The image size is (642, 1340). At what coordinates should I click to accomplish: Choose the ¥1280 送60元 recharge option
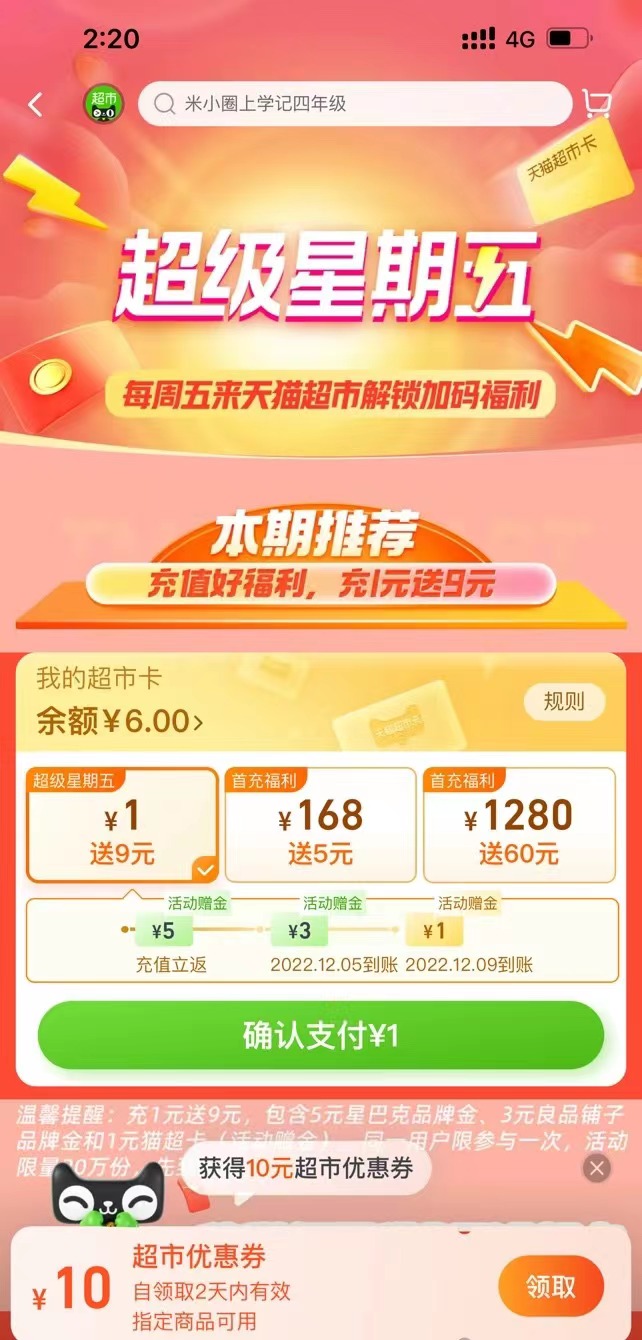(519, 826)
